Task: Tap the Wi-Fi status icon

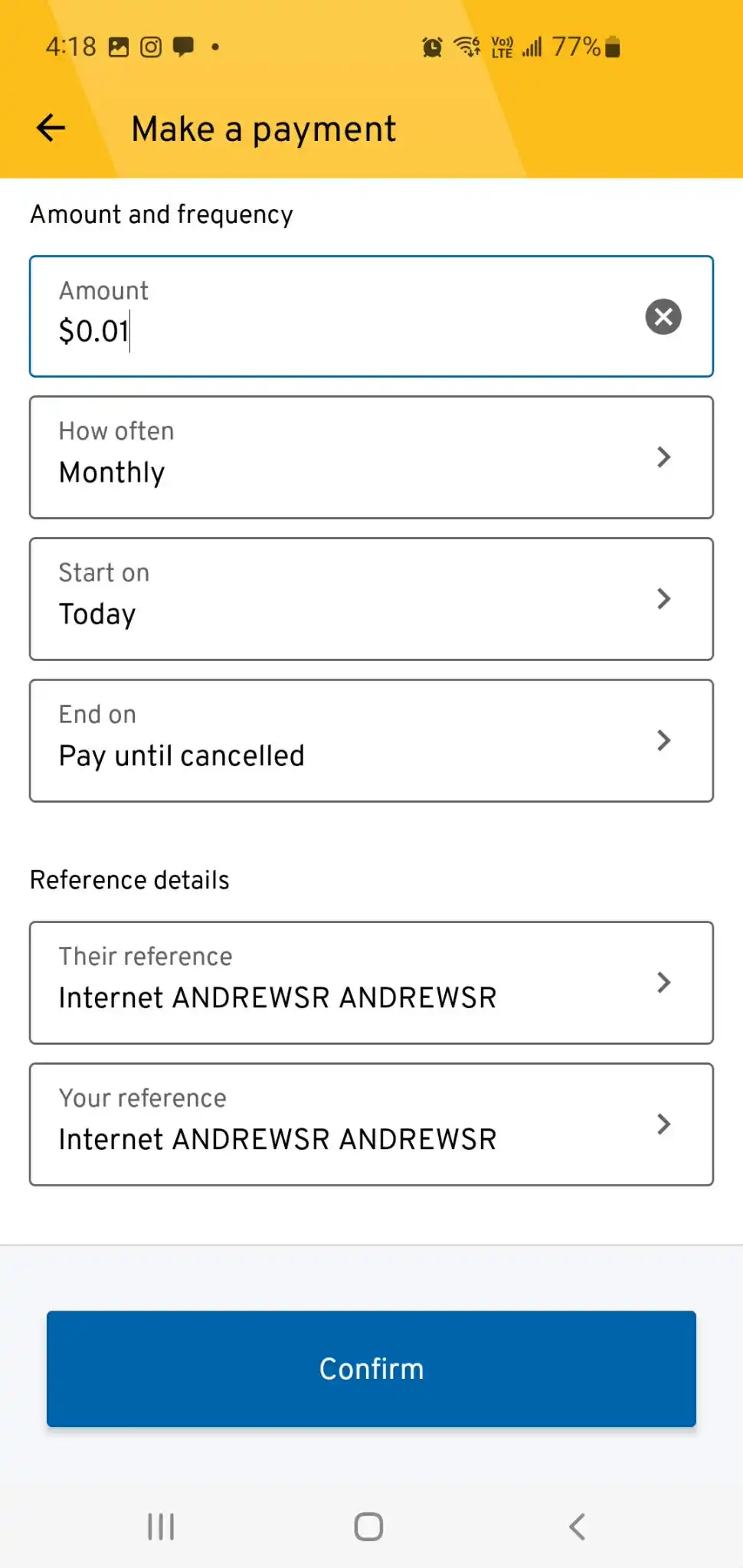Action: coord(467,47)
